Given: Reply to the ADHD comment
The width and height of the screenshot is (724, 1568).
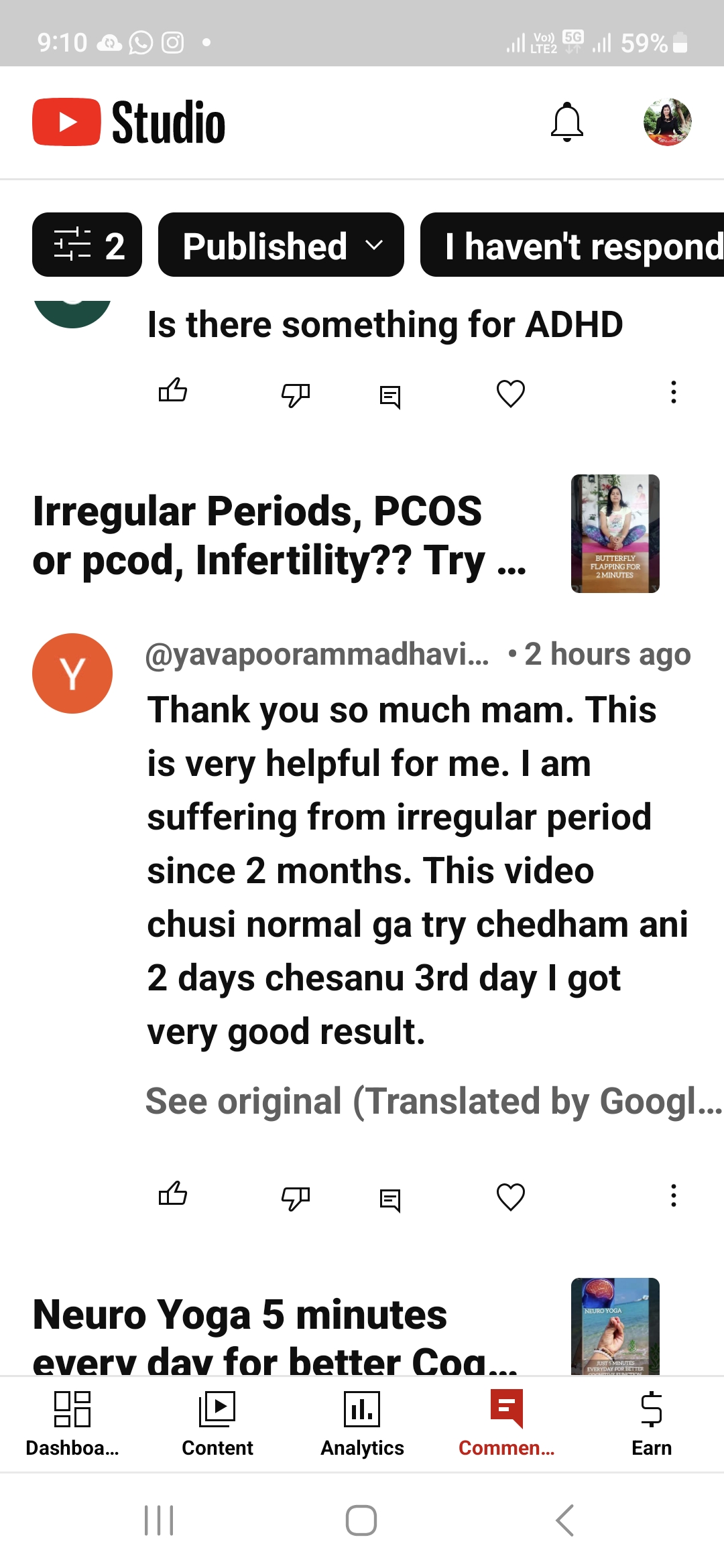Looking at the screenshot, I should [x=390, y=395].
